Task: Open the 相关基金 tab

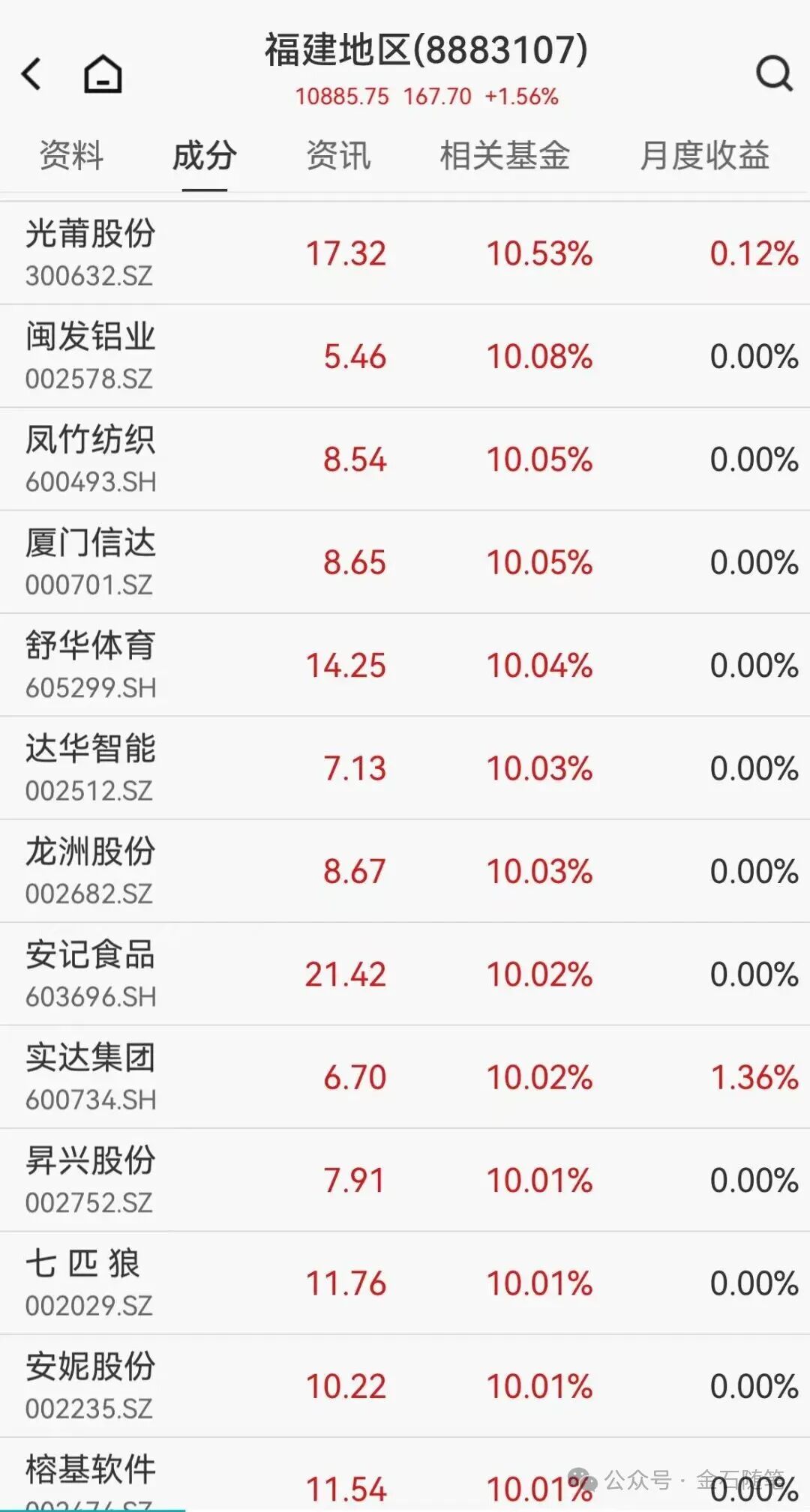Action: point(505,156)
